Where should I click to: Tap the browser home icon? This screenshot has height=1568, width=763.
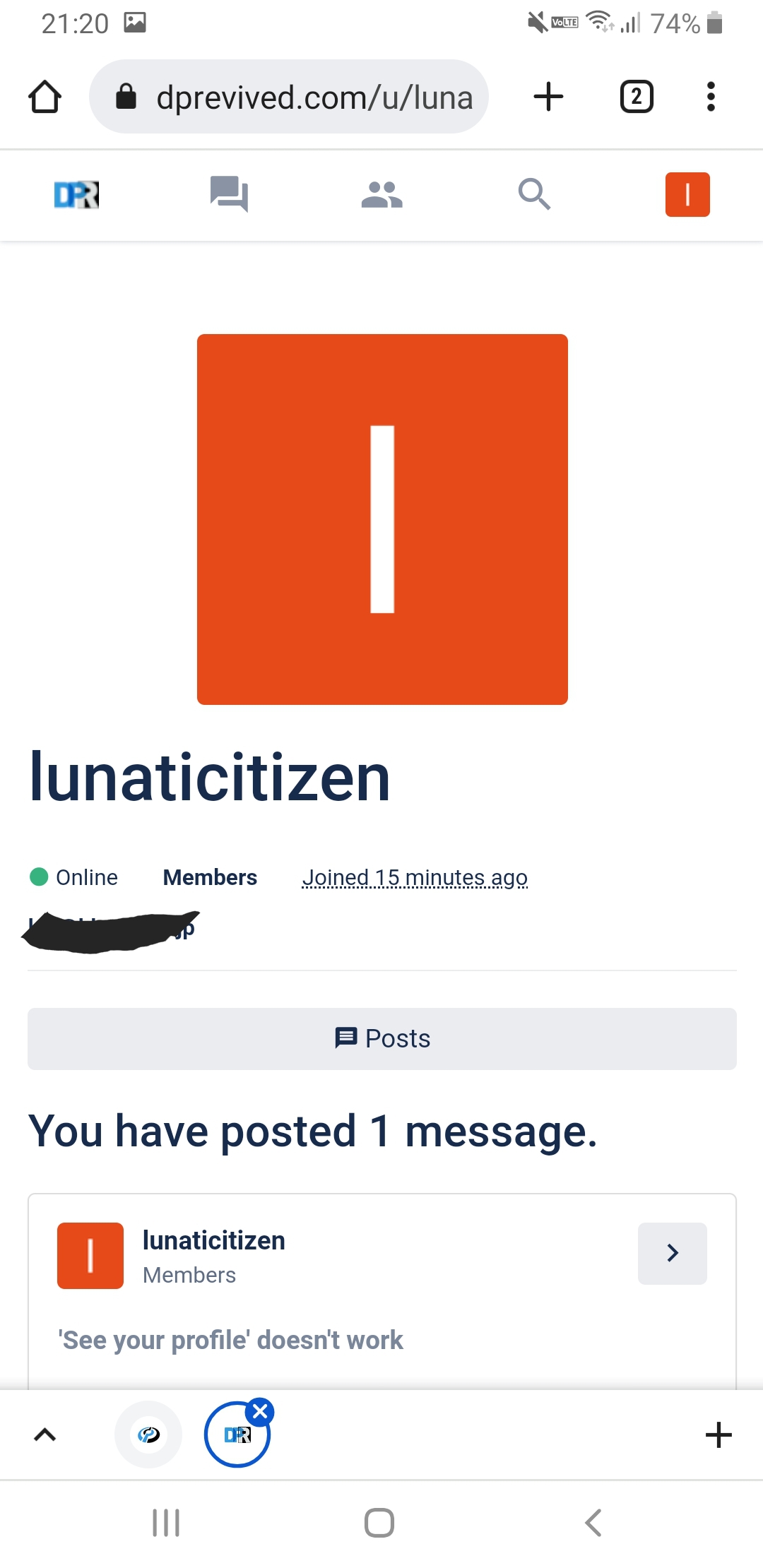coord(45,97)
